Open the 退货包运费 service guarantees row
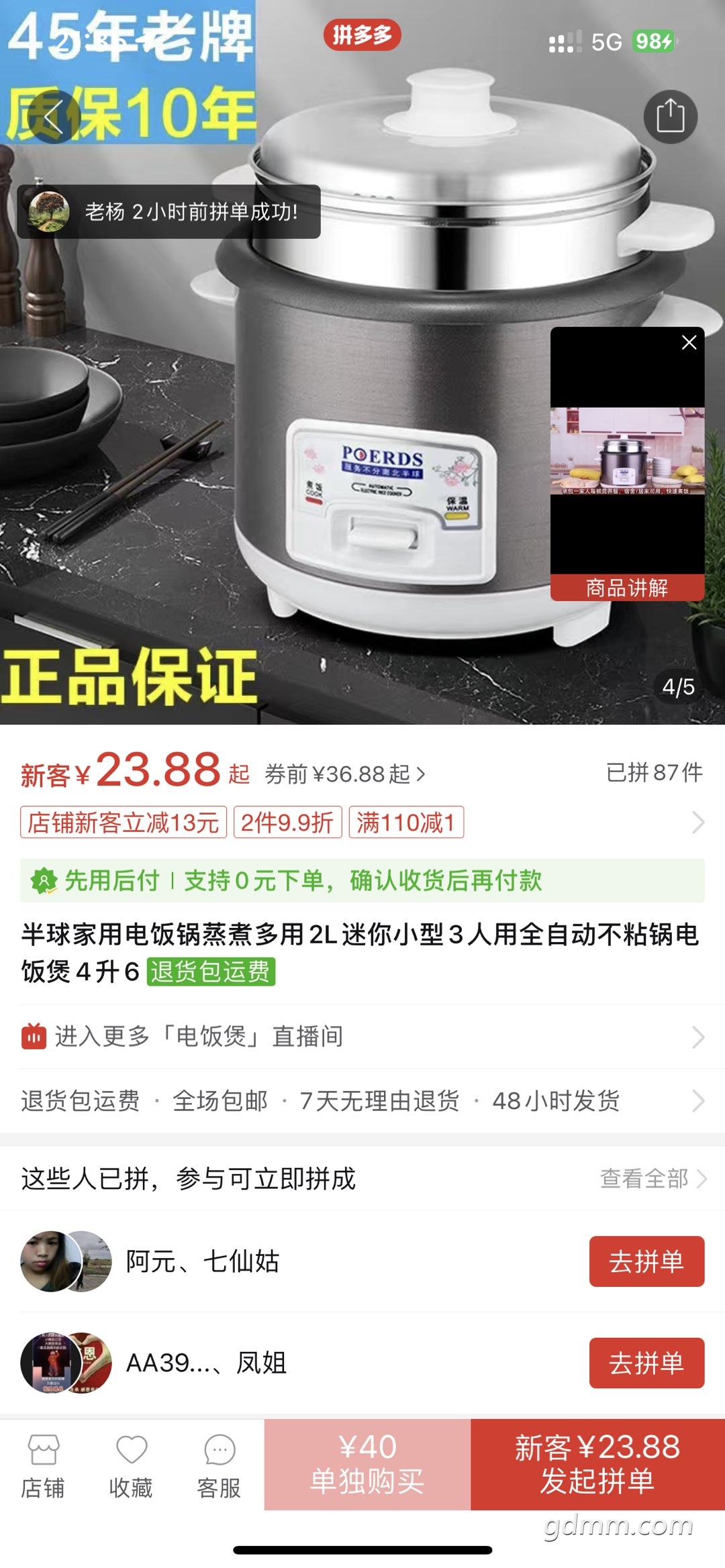The height and width of the screenshot is (1568, 725). pos(362,1101)
